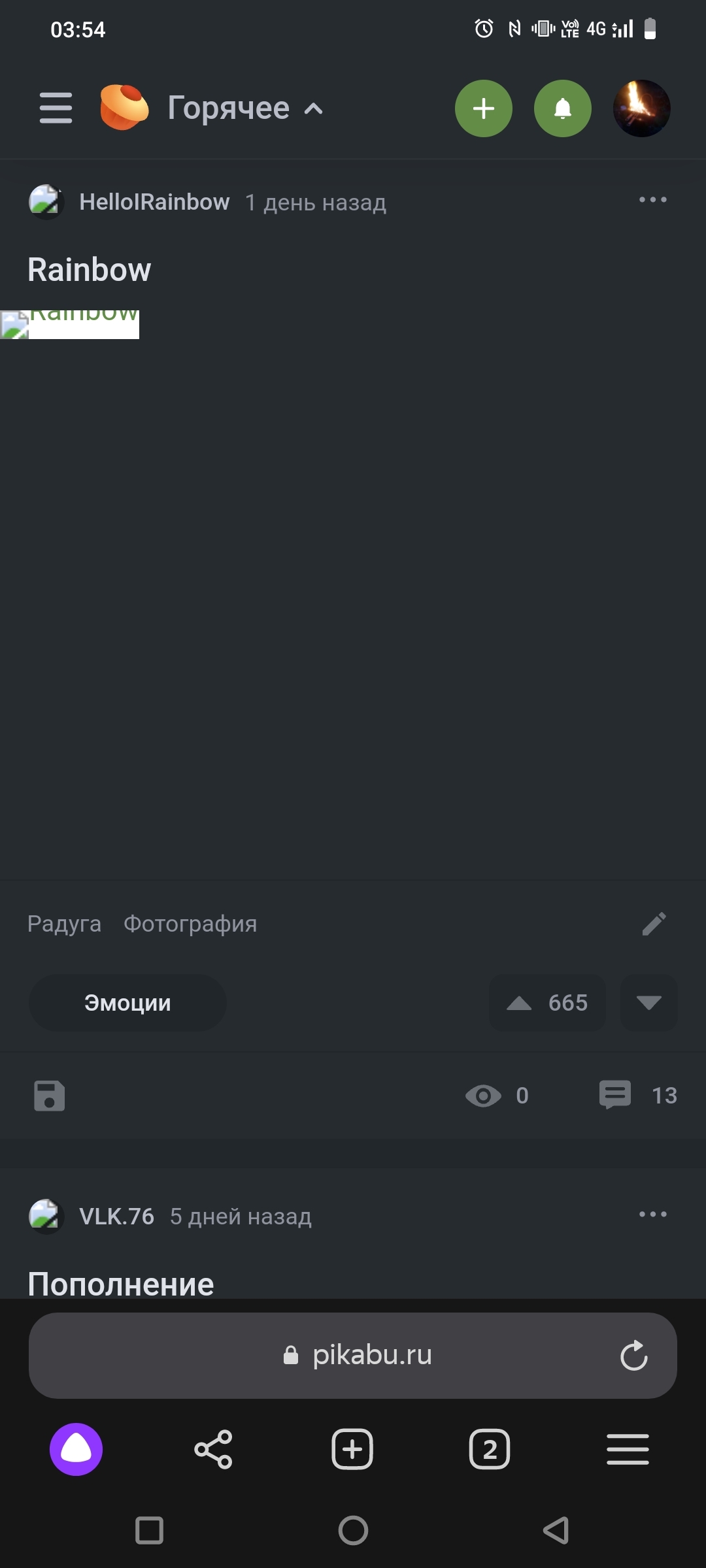Open overflow menu on VLK.76 post

tap(652, 1215)
